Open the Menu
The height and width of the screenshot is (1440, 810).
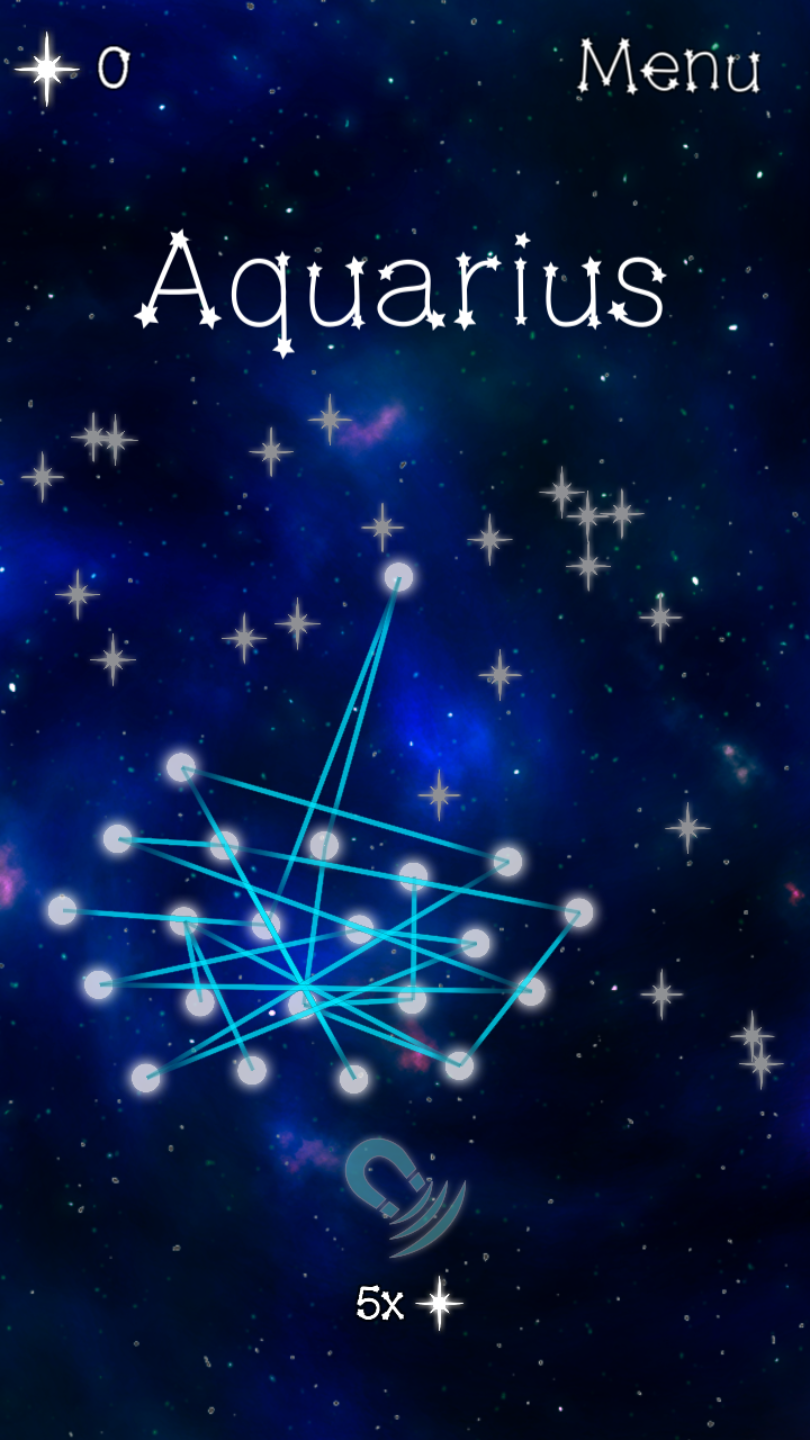click(x=669, y=67)
